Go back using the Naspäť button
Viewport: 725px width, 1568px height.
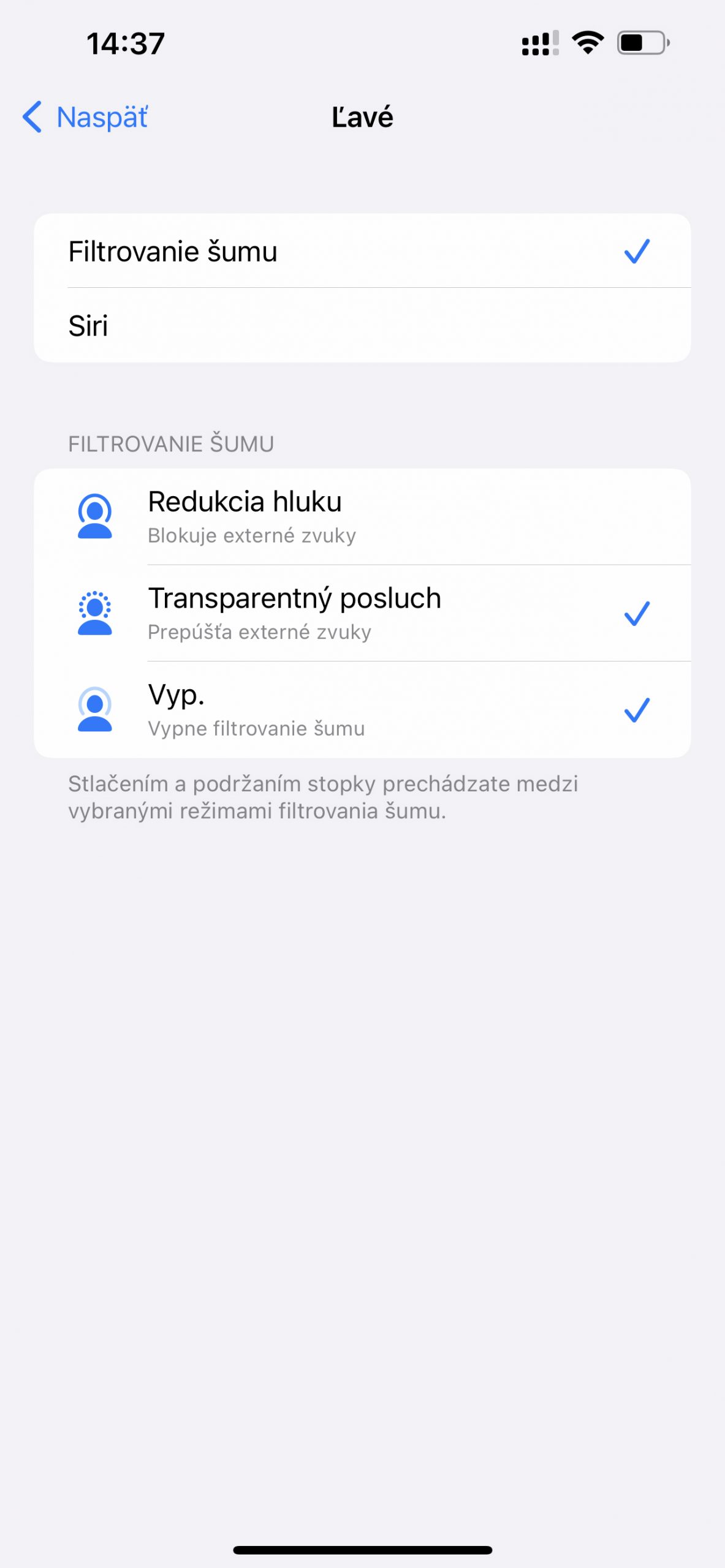point(85,116)
